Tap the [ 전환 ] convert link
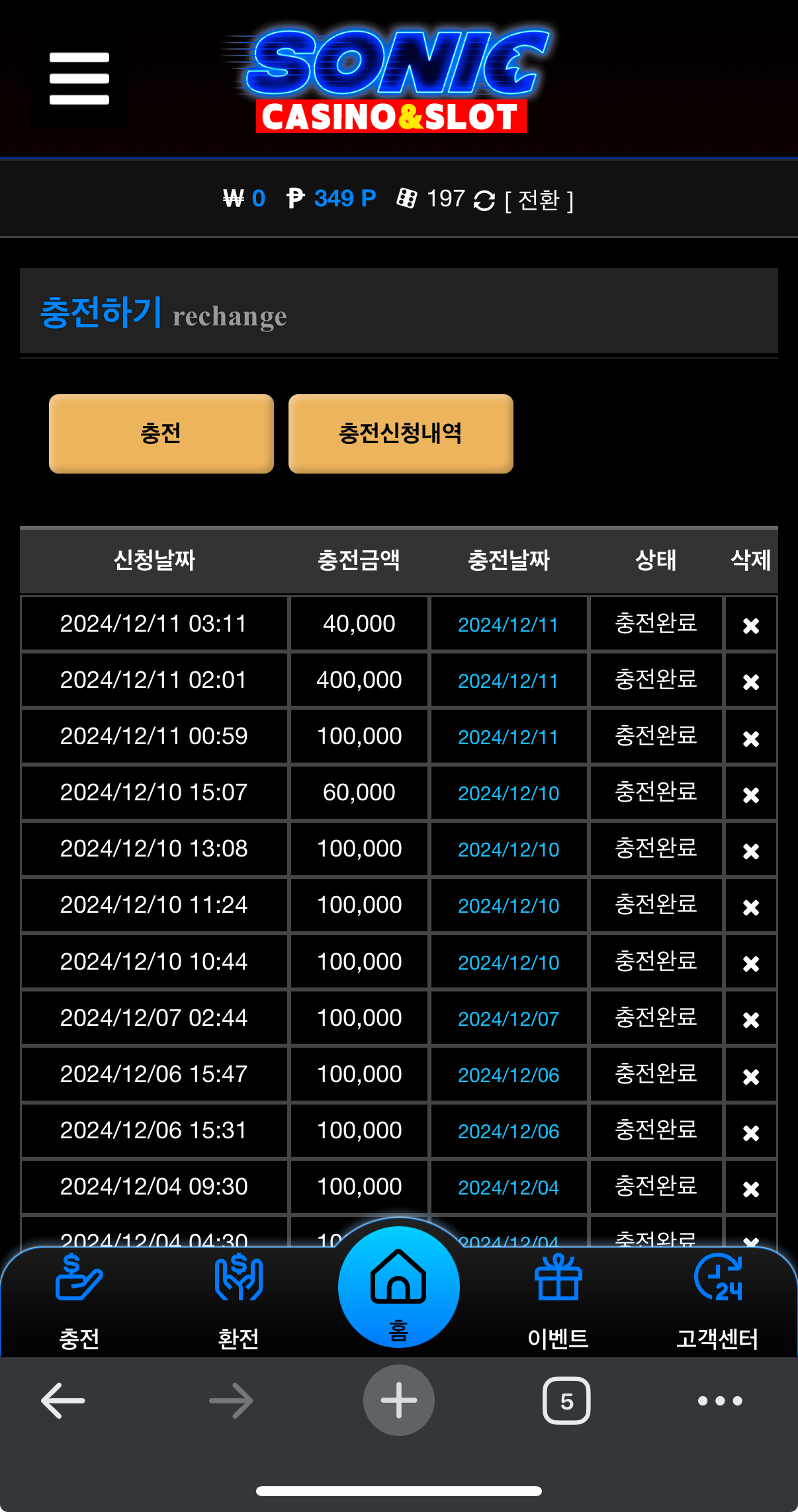798x1512 pixels. [539, 200]
